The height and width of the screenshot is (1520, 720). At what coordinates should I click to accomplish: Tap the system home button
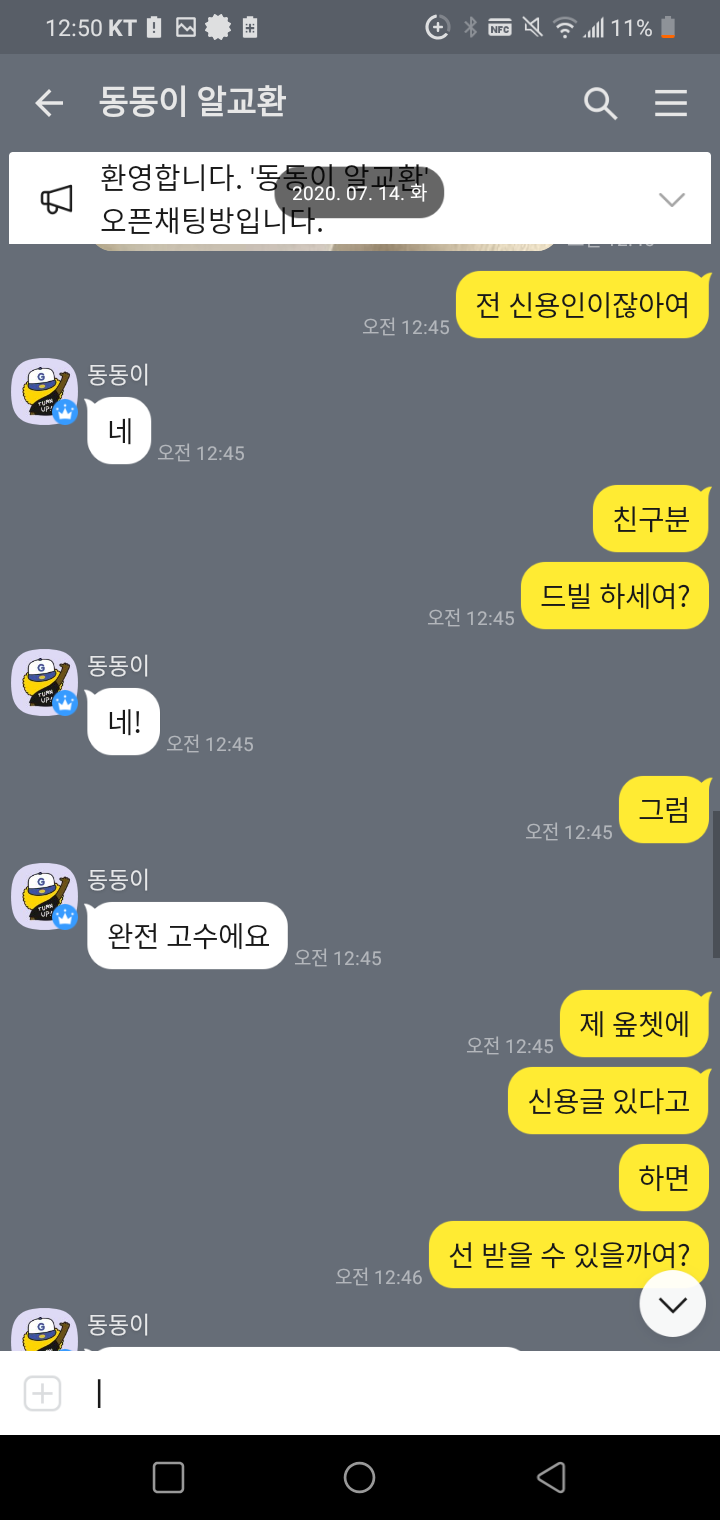[359, 1477]
